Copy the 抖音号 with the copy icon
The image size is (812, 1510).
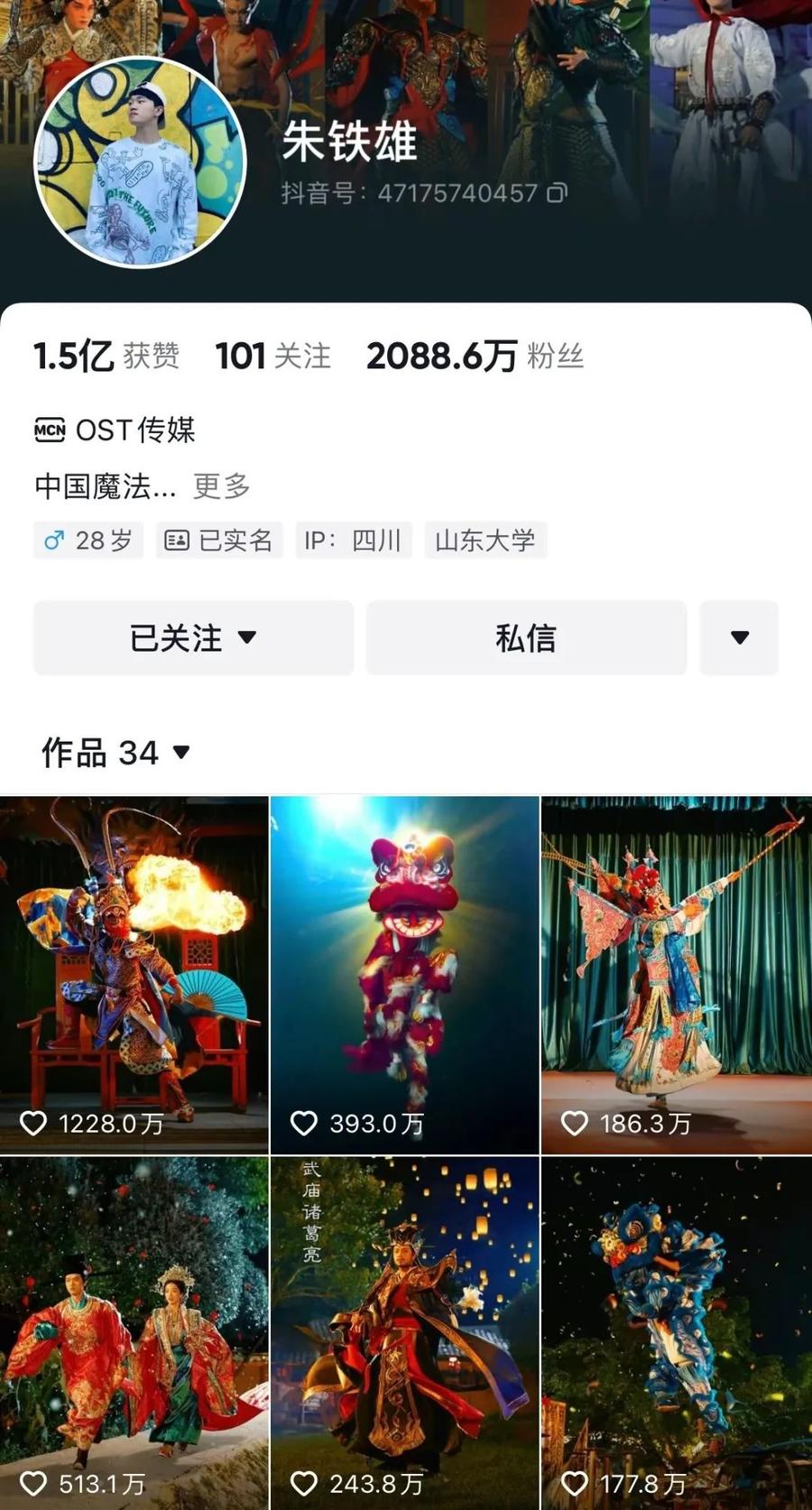[558, 192]
